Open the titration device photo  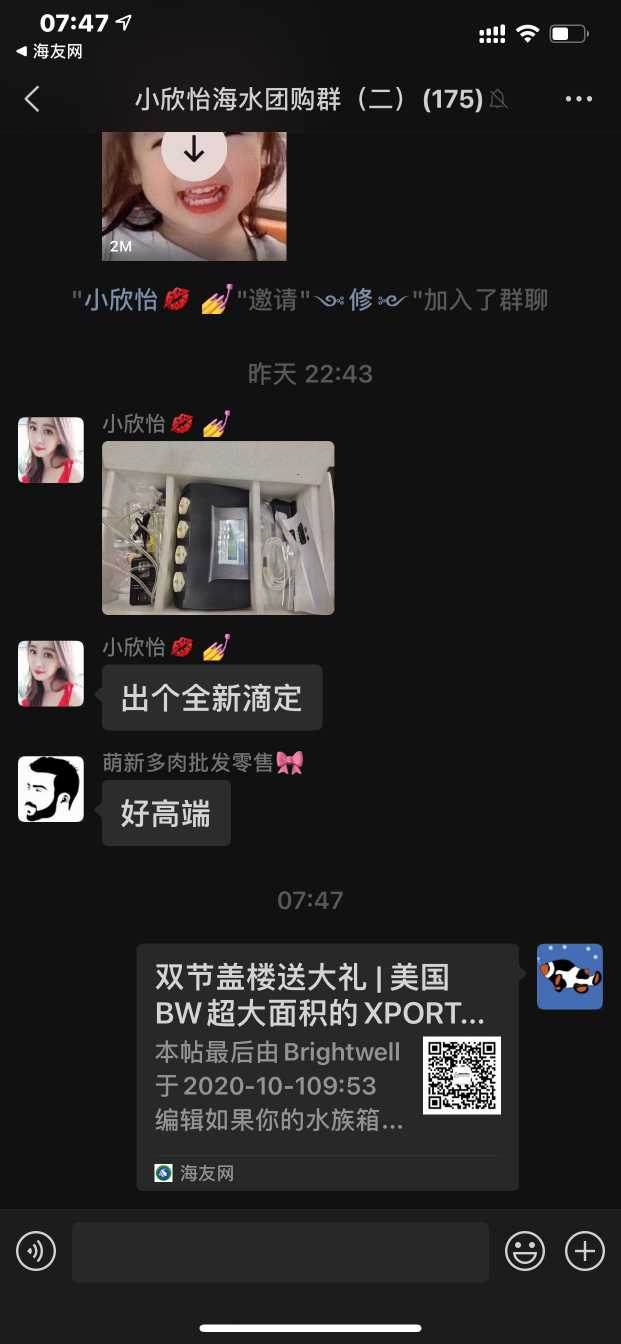(x=218, y=527)
